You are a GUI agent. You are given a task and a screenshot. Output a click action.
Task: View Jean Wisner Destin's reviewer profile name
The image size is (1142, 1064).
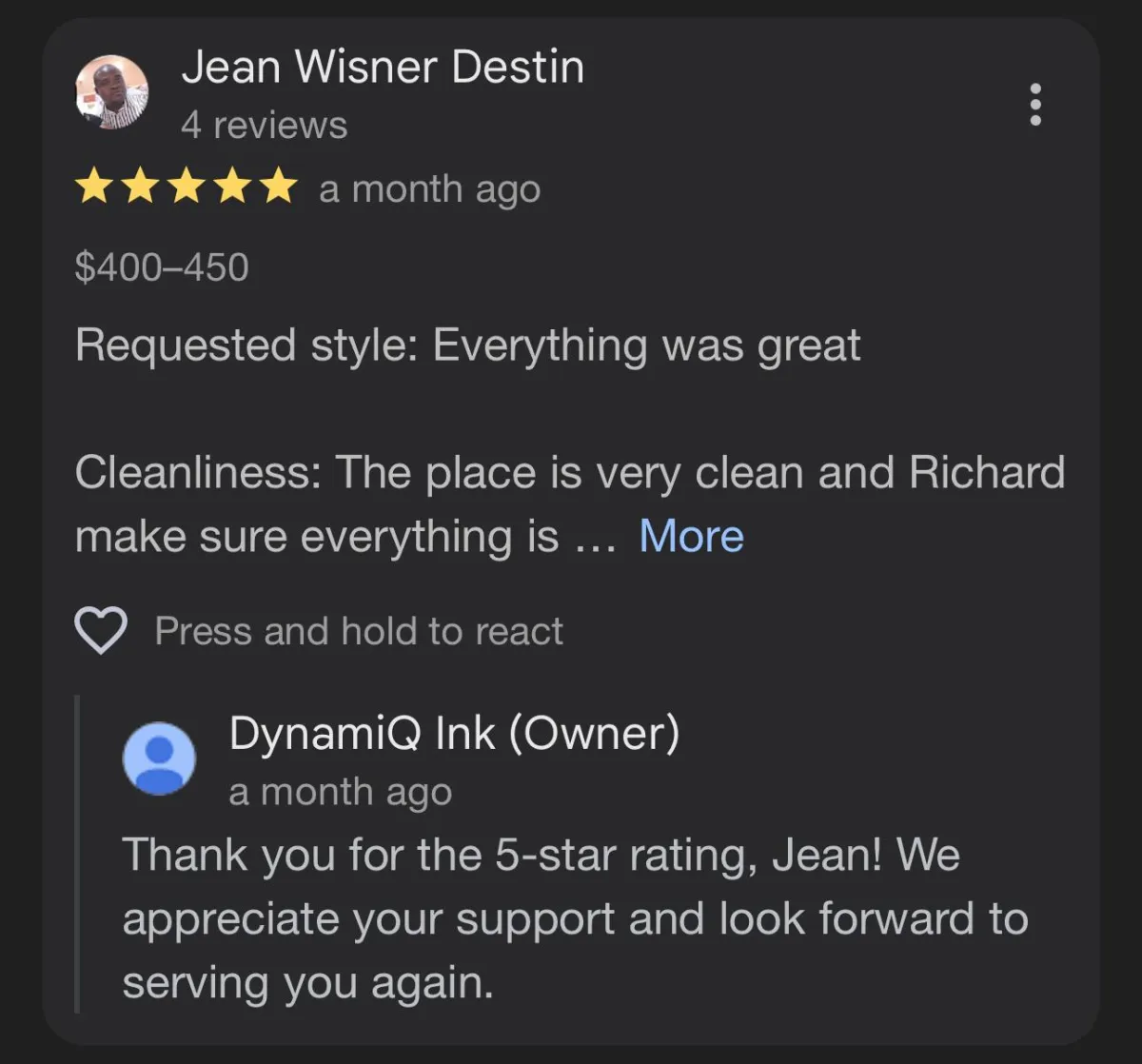[383, 68]
